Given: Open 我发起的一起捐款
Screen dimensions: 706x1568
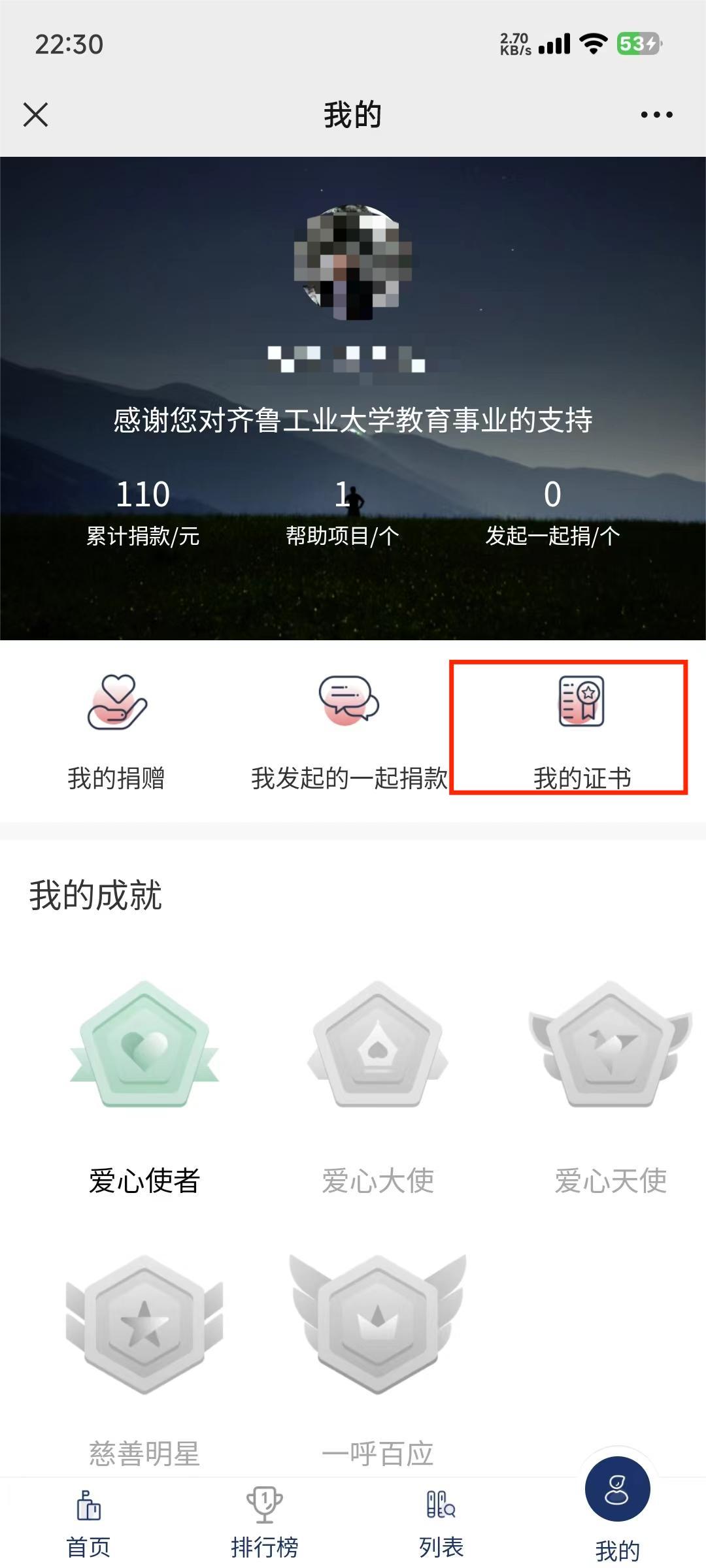Looking at the screenshot, I should point(349,732).
